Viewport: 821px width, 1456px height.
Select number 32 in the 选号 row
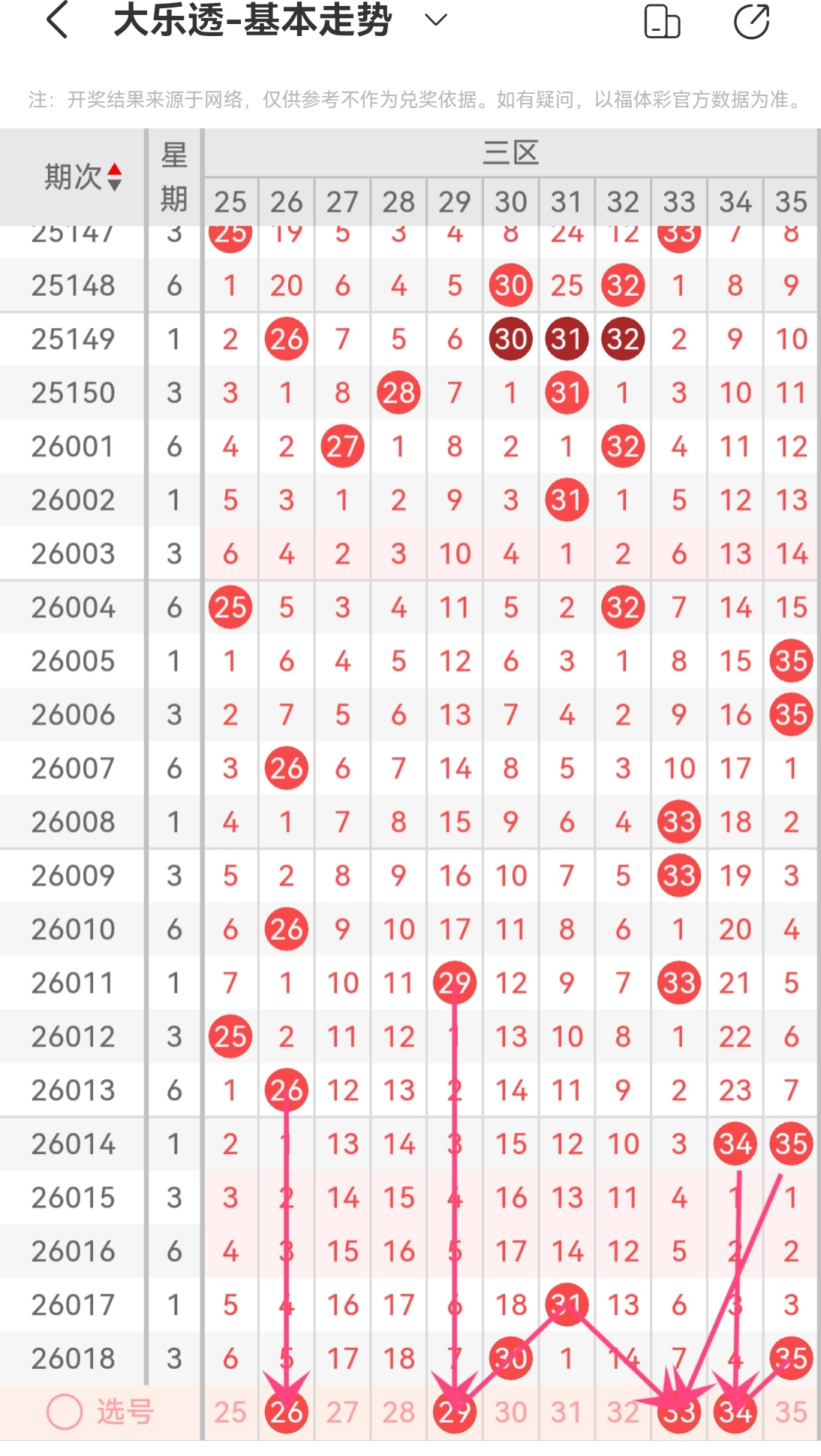(623, 1412)
